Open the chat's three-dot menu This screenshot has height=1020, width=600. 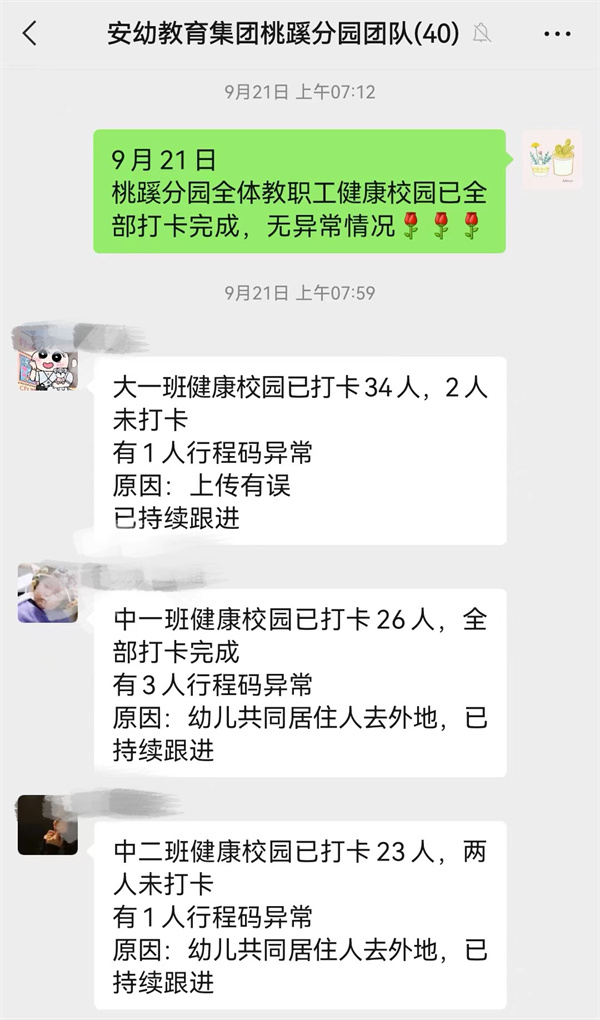(557, 34)
